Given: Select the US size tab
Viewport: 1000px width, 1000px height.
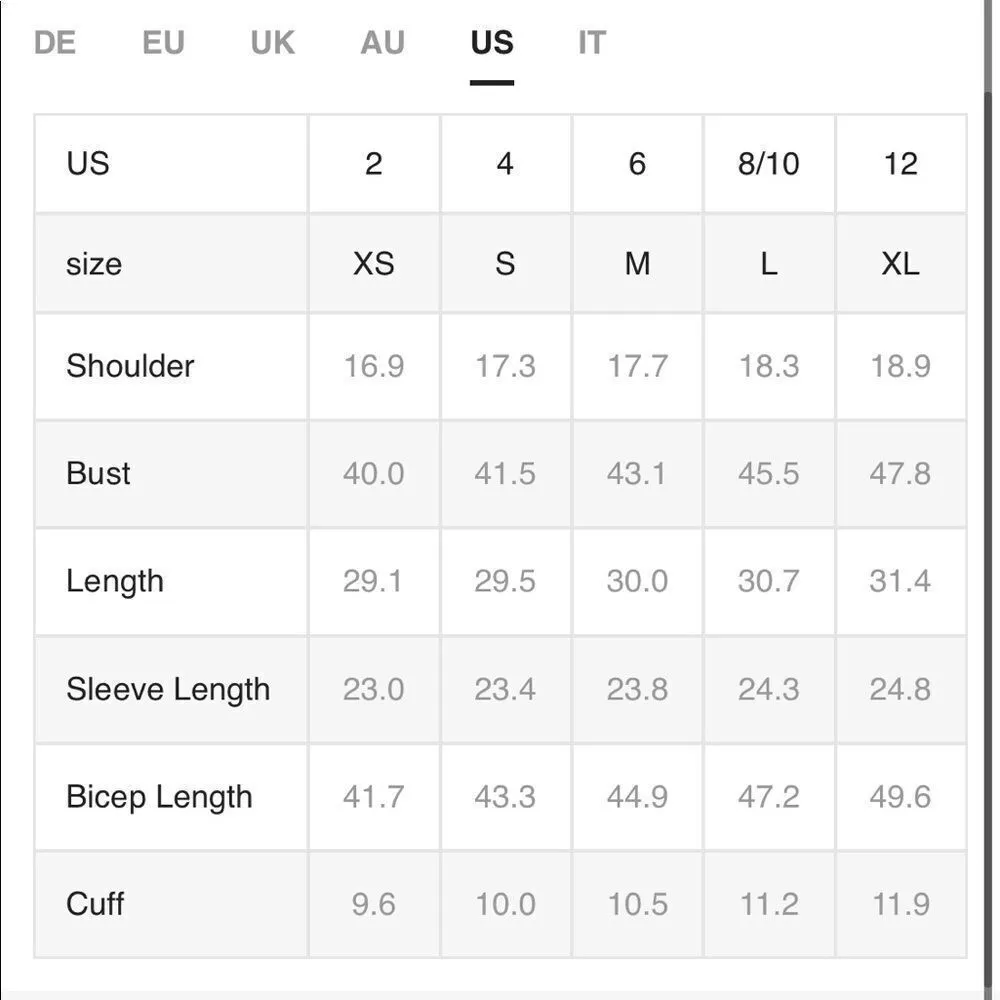Looking at the screenshot, I should (x=491, y=44).
